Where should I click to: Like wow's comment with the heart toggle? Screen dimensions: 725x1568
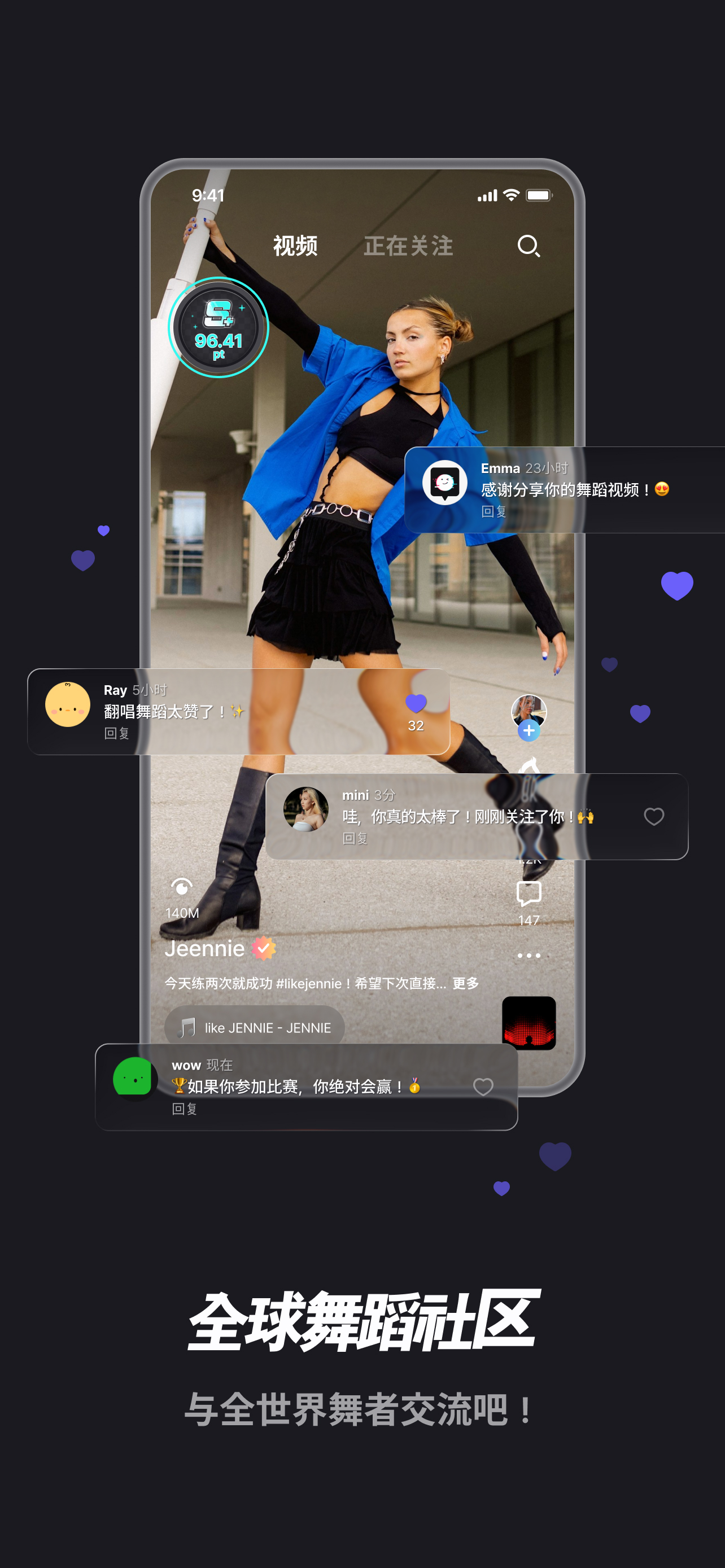[x=483, y=1087]
